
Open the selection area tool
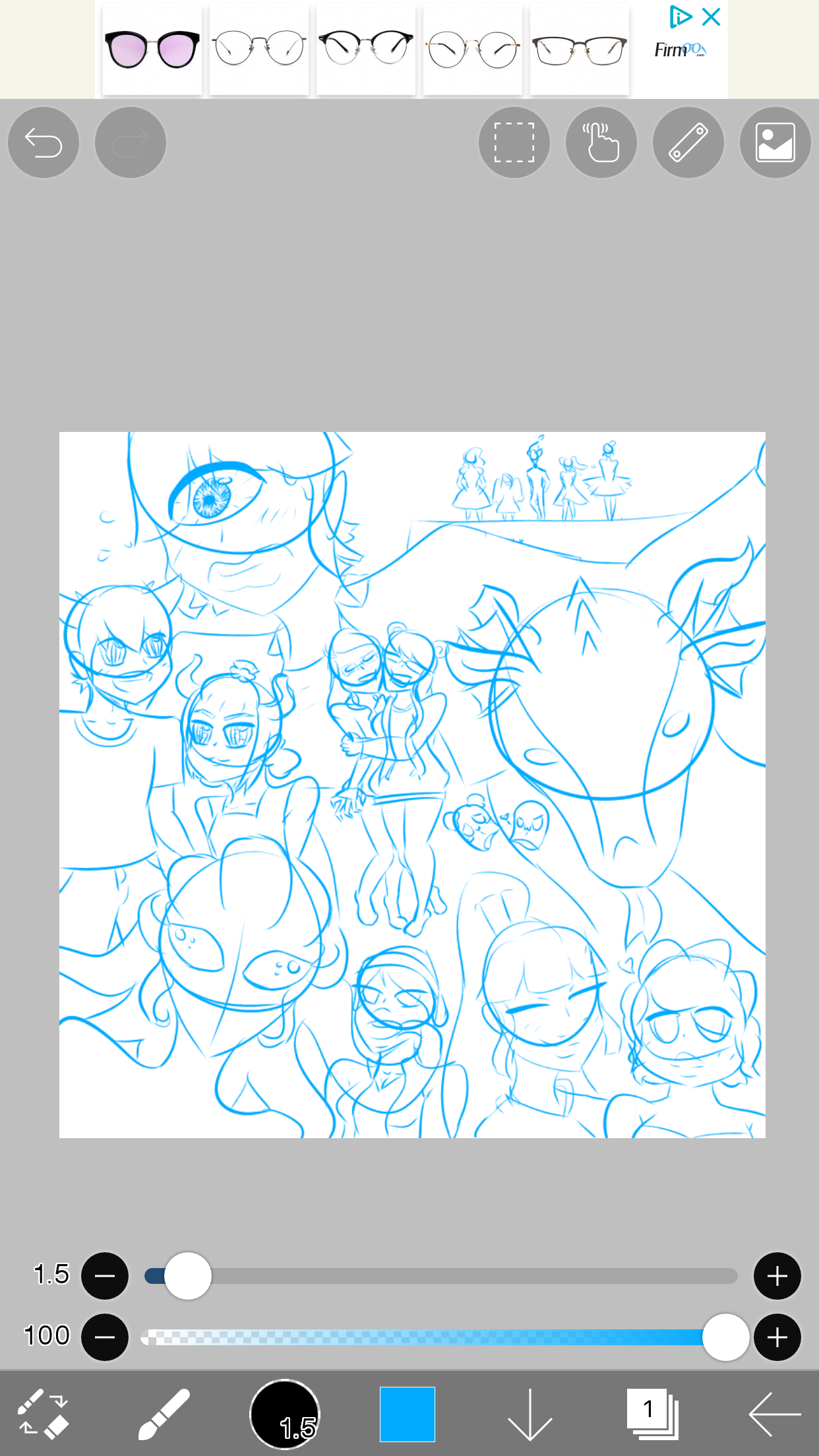coord(514,142)
